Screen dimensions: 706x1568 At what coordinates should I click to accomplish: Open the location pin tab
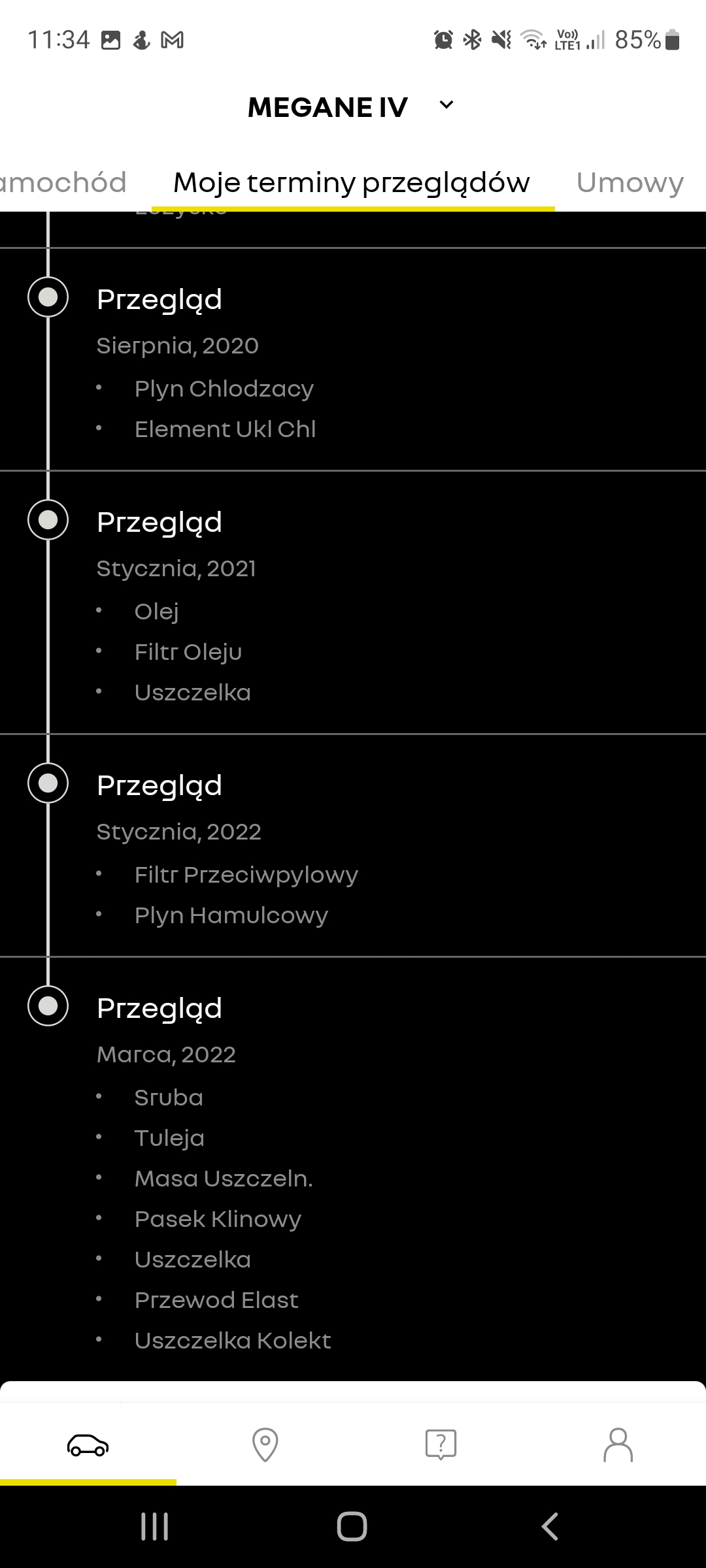click(265, 1445)
